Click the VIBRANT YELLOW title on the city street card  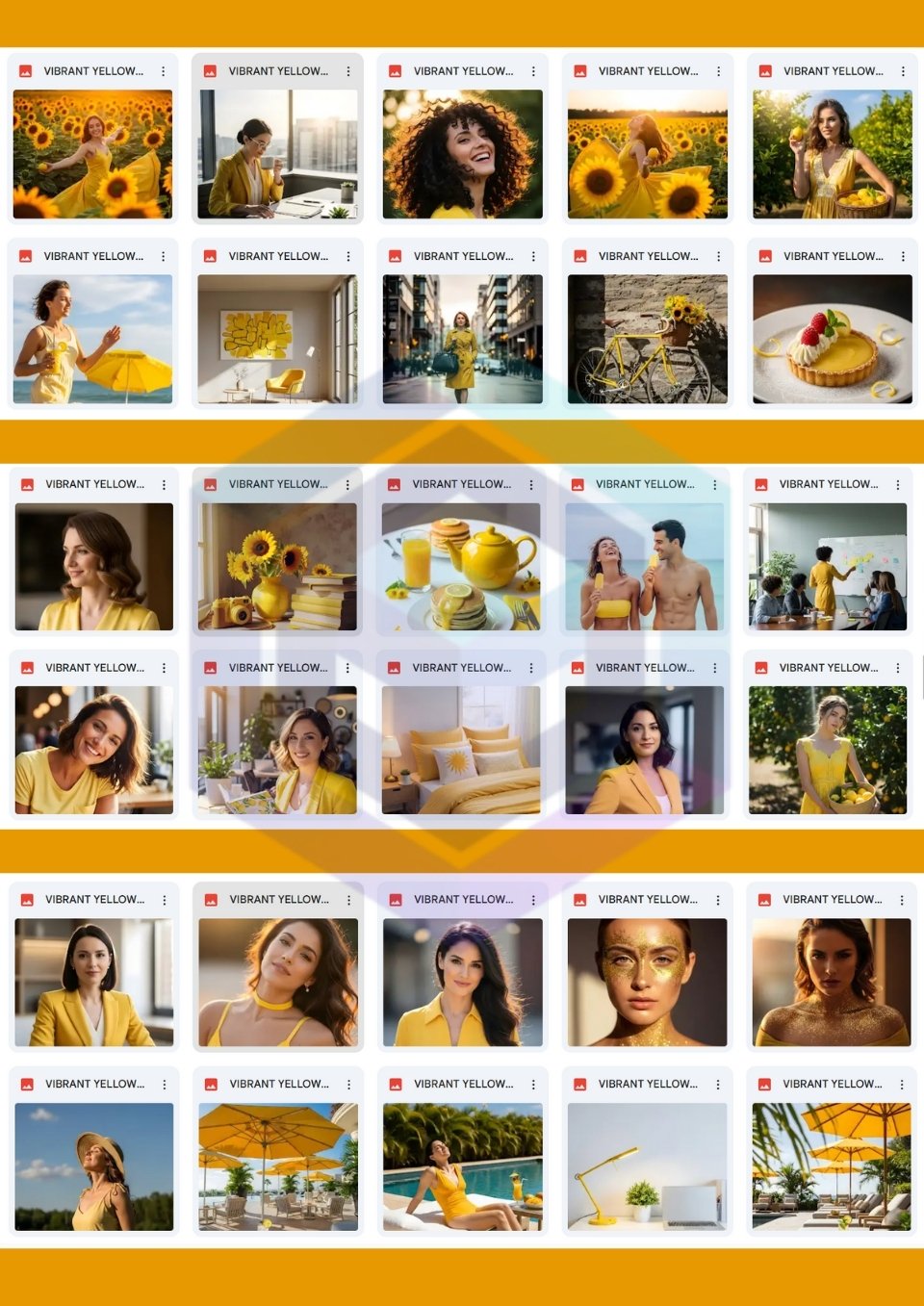(x=461, y=256)
